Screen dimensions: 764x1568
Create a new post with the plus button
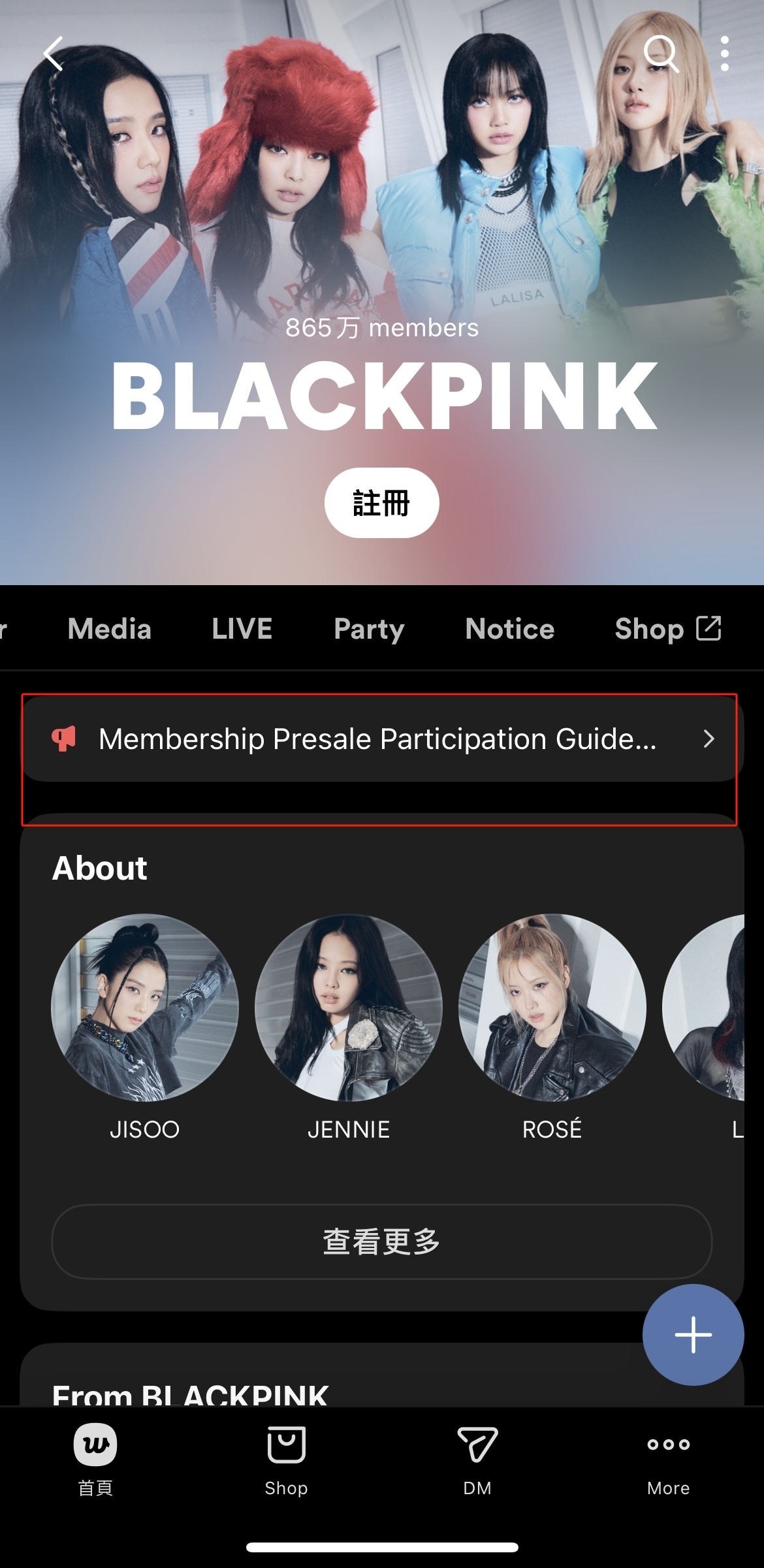pyautogui.click(x=693, y=1335)
